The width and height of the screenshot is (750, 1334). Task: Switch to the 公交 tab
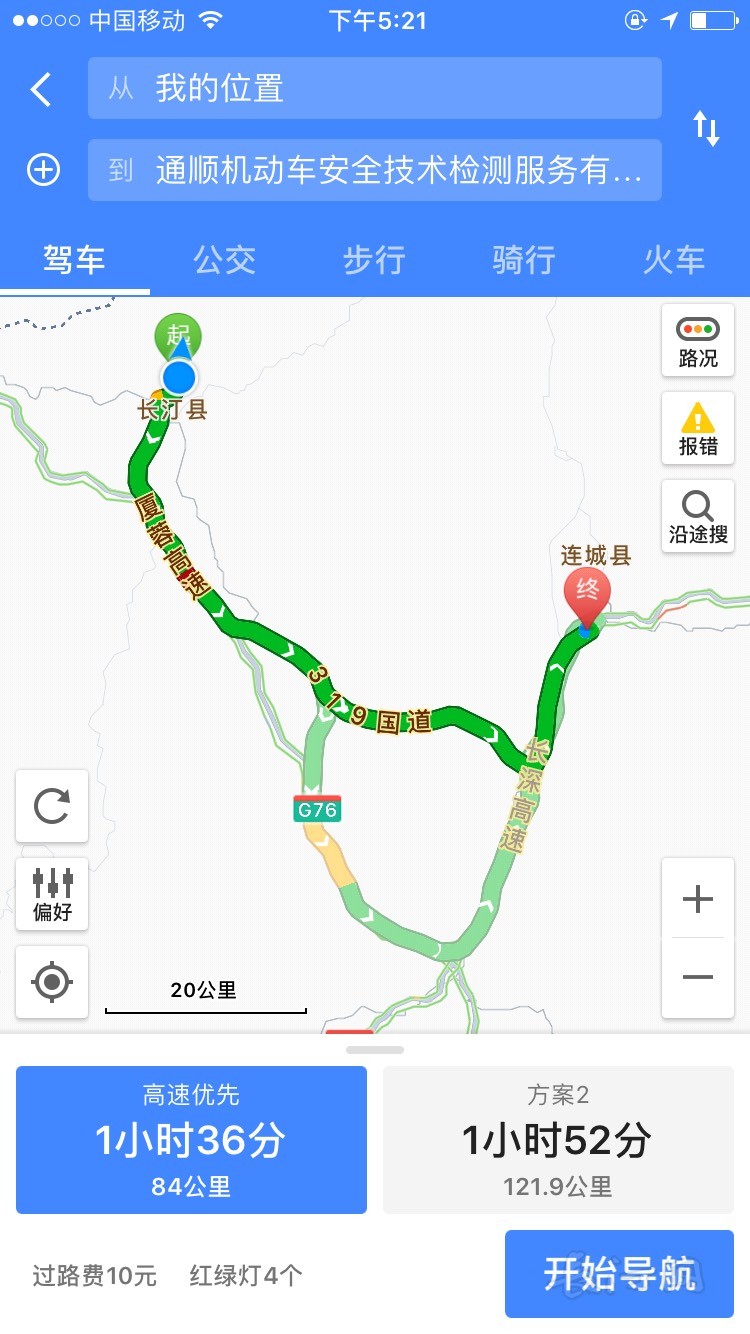pyautogui.click(x=224, y=260)
